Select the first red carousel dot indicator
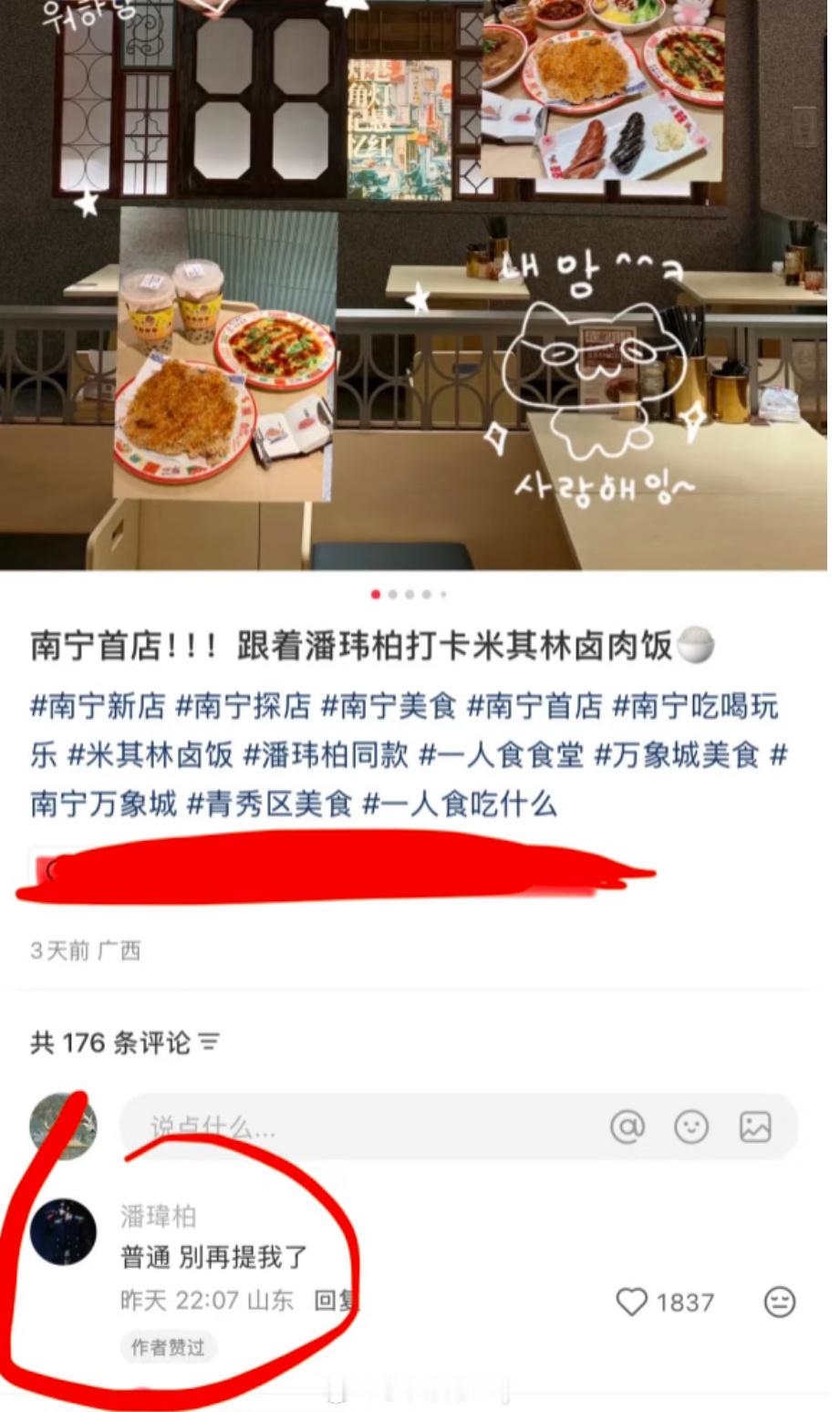This screenshot has height=1412, width=840. pos(374,594)
